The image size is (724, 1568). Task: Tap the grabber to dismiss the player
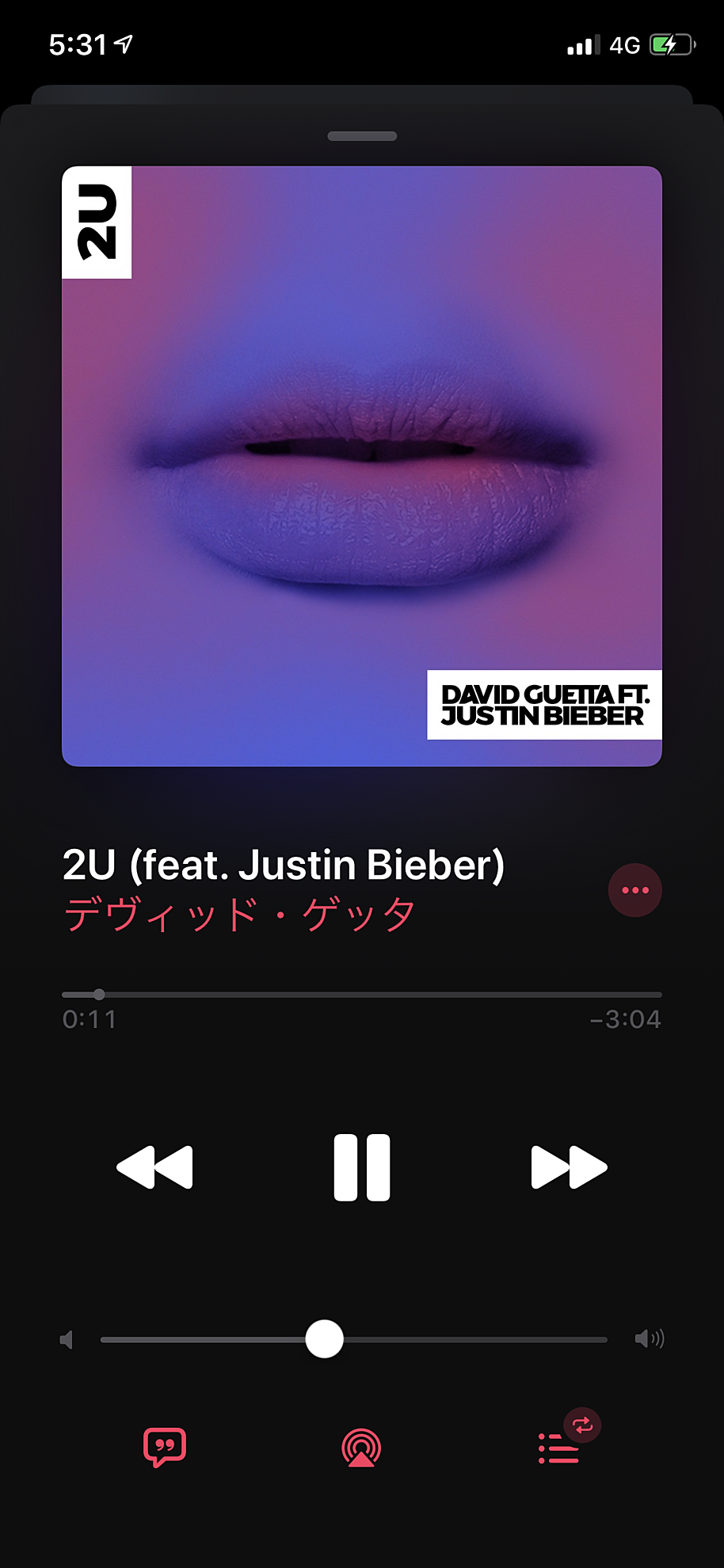click(x=362, y=136)
